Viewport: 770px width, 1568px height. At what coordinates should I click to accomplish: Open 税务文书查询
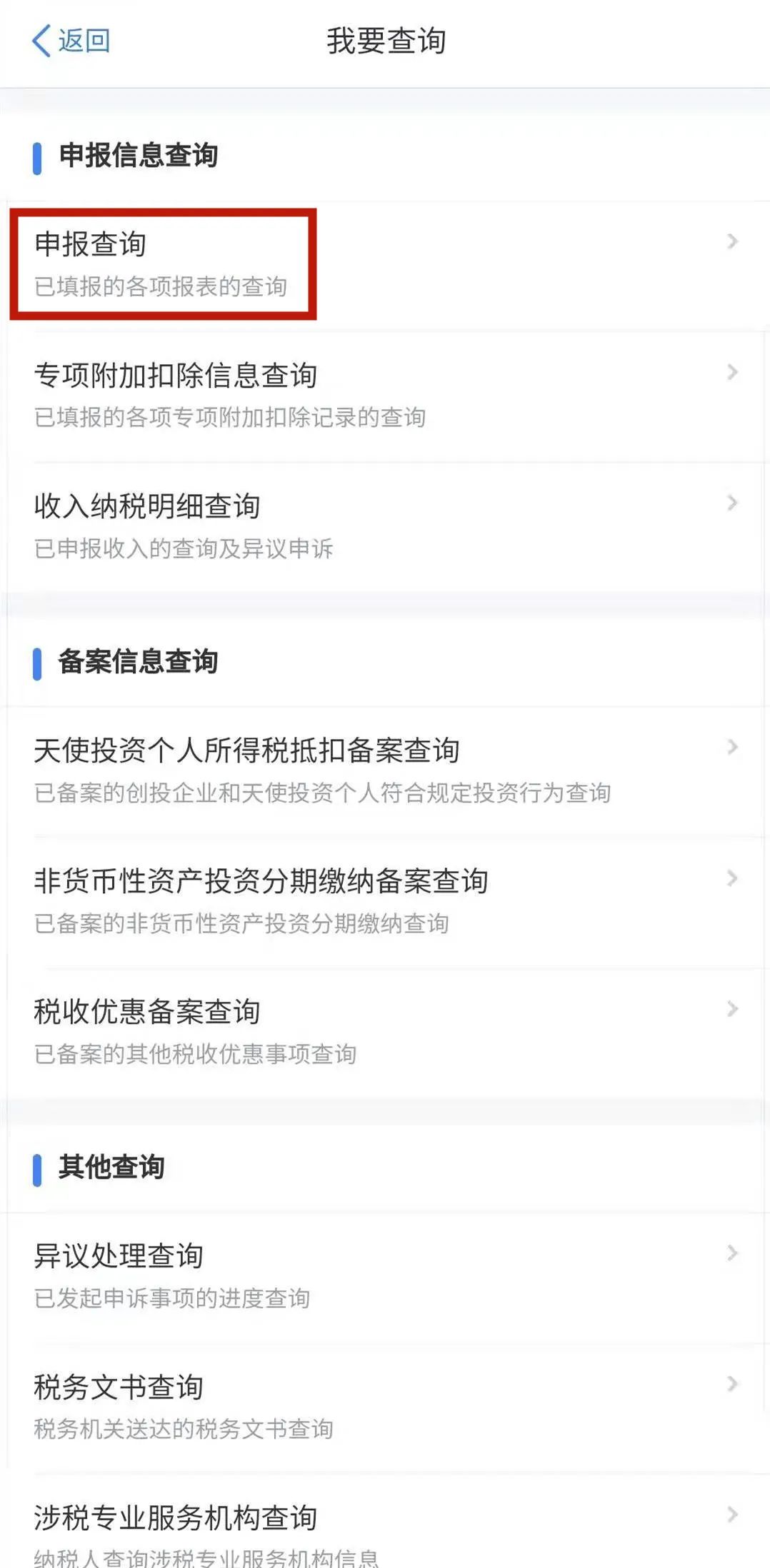(x=385, y=1407)
